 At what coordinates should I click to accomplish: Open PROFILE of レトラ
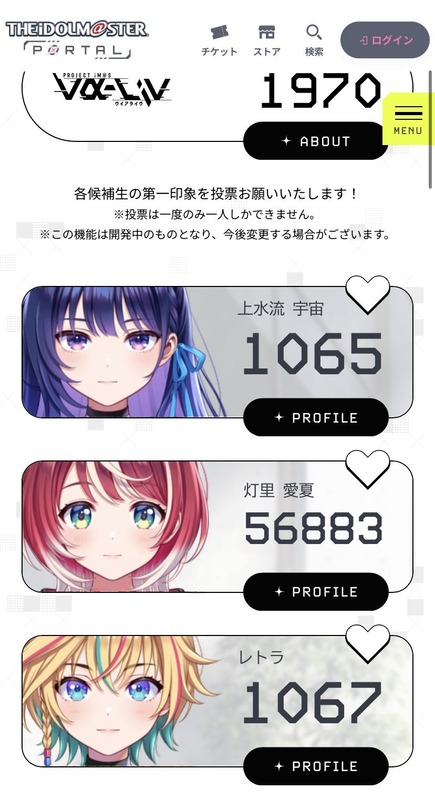pos(316,766)
